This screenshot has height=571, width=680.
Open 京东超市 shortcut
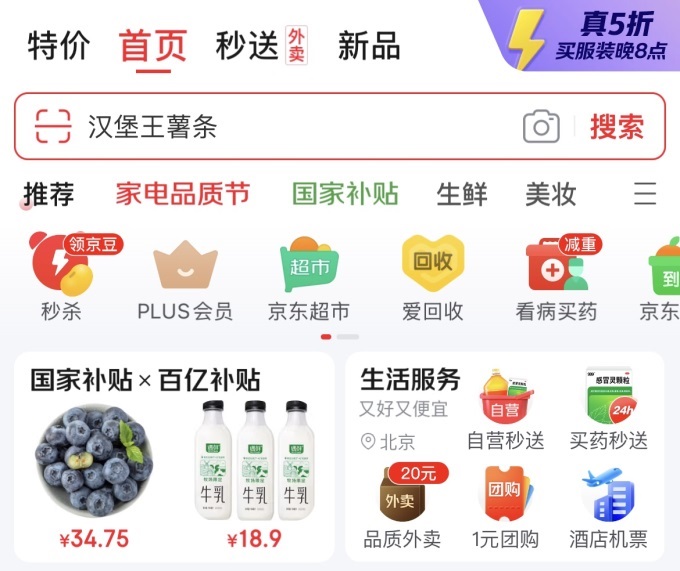[309, 277]
